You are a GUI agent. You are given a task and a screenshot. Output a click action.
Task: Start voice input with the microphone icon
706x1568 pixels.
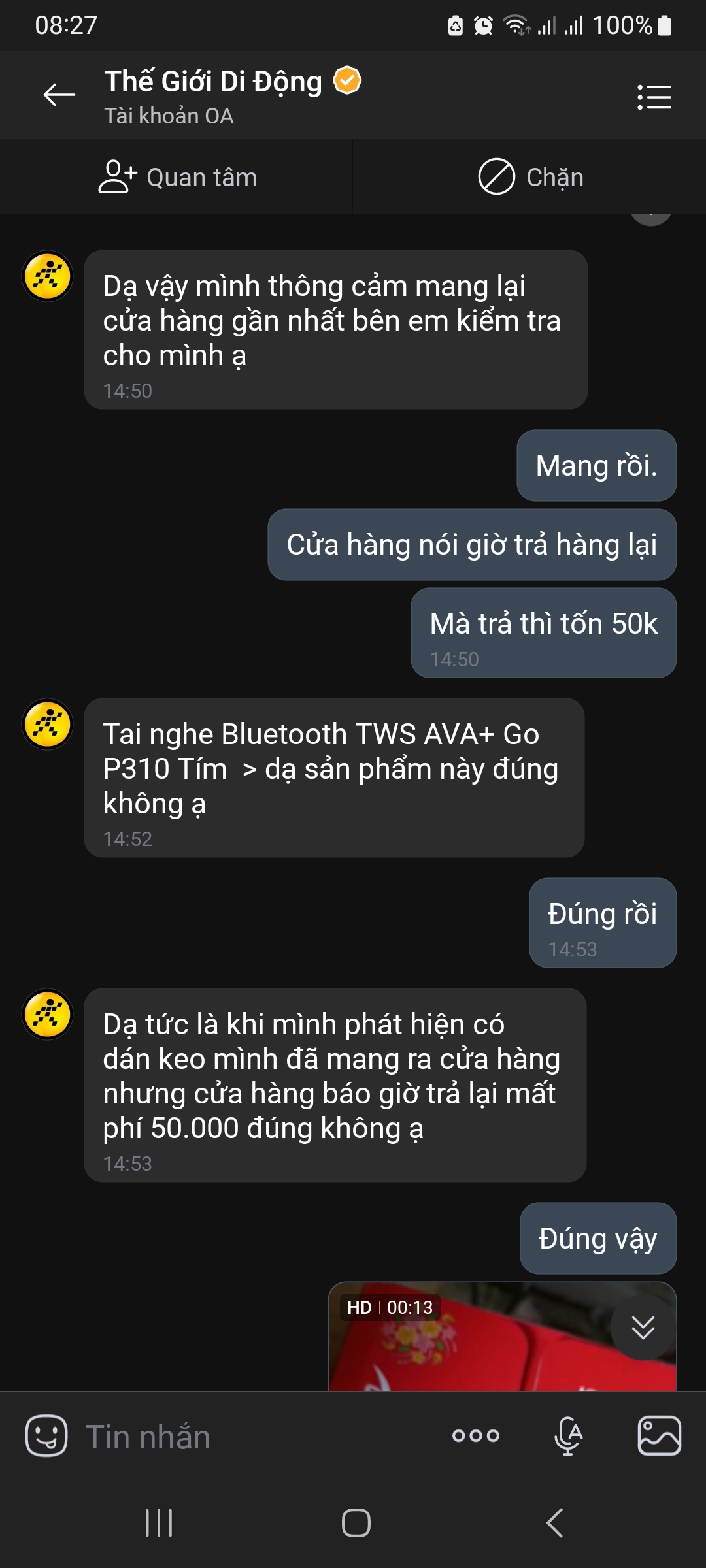(x=567, y=1436)
